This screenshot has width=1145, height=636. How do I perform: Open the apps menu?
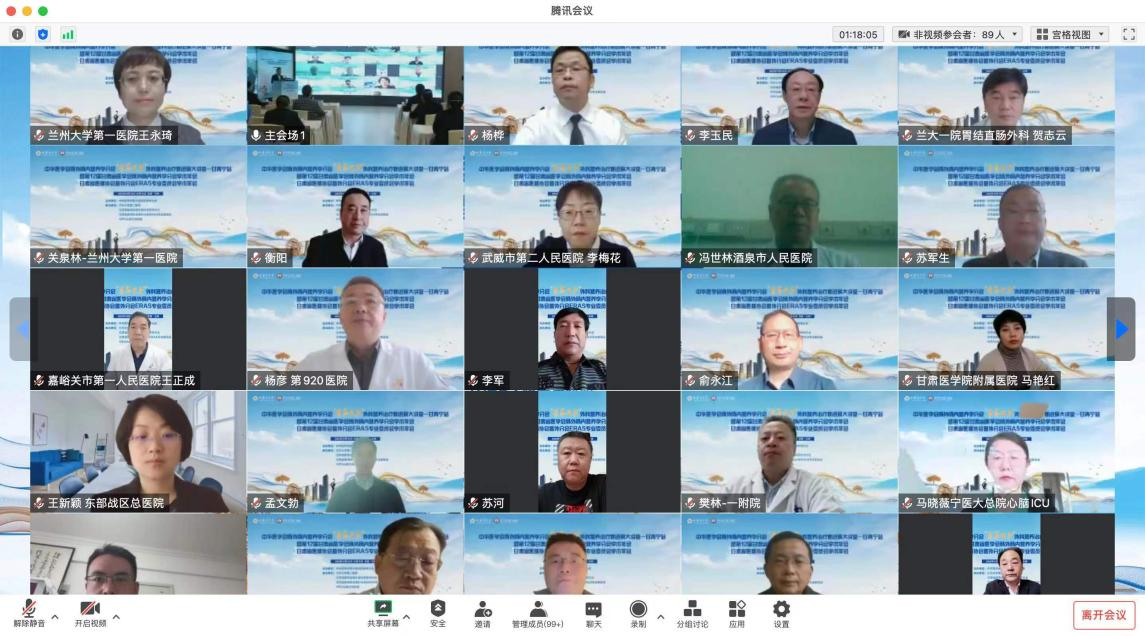[x=737, y=611]
